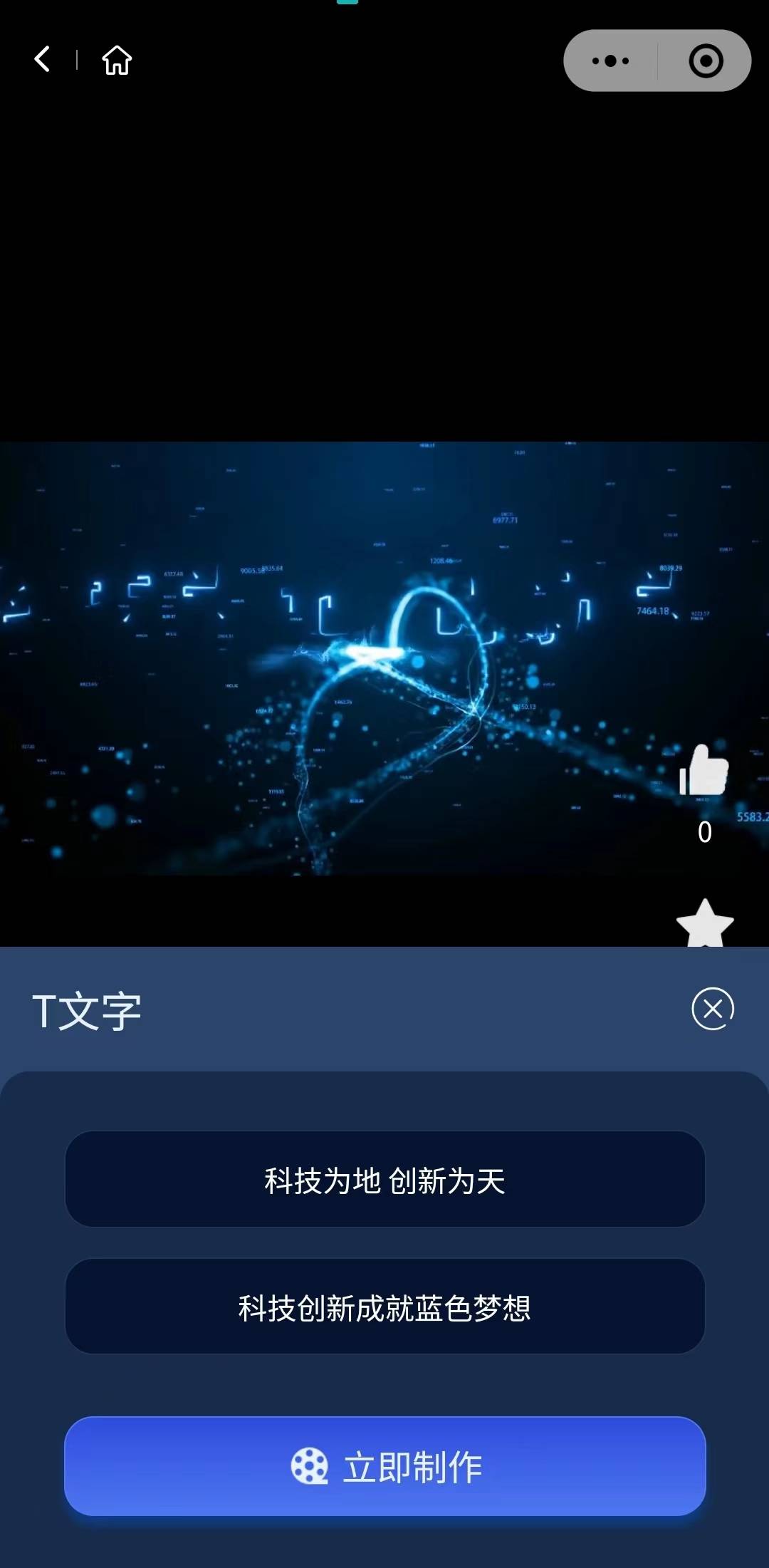Like the video with the thumbs-up icon

704,771
